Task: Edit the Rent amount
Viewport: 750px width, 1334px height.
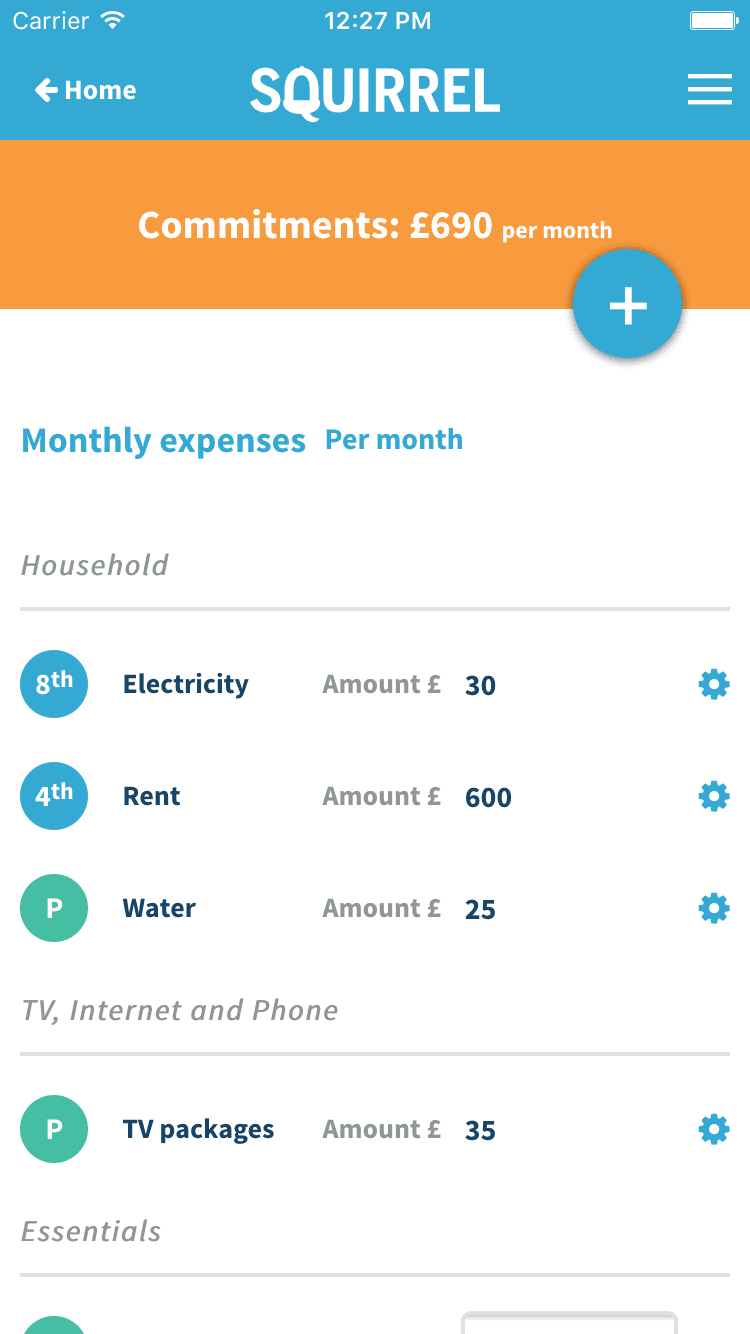Action: [x=488, y=798]
